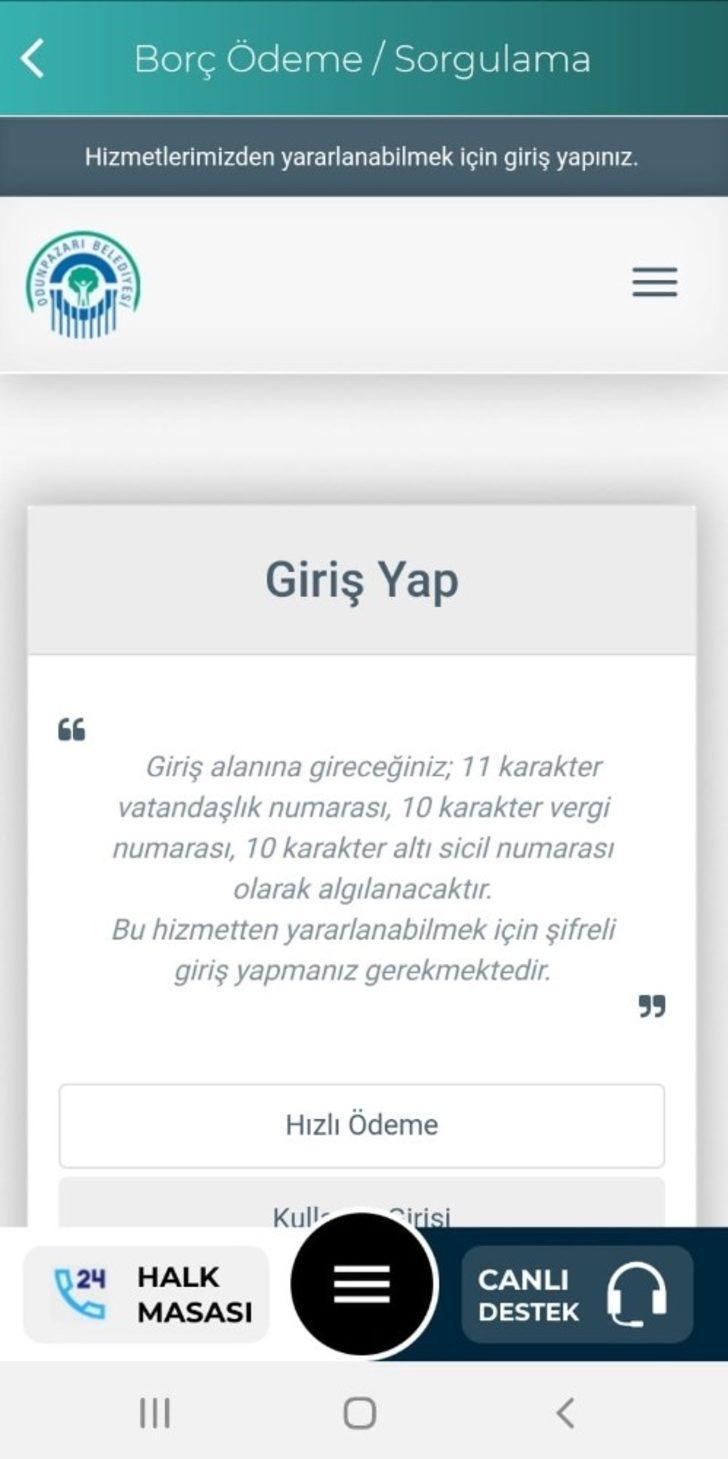
Task: Tap the Borç Ödeme / Sorgulama title
Action: 364,57
